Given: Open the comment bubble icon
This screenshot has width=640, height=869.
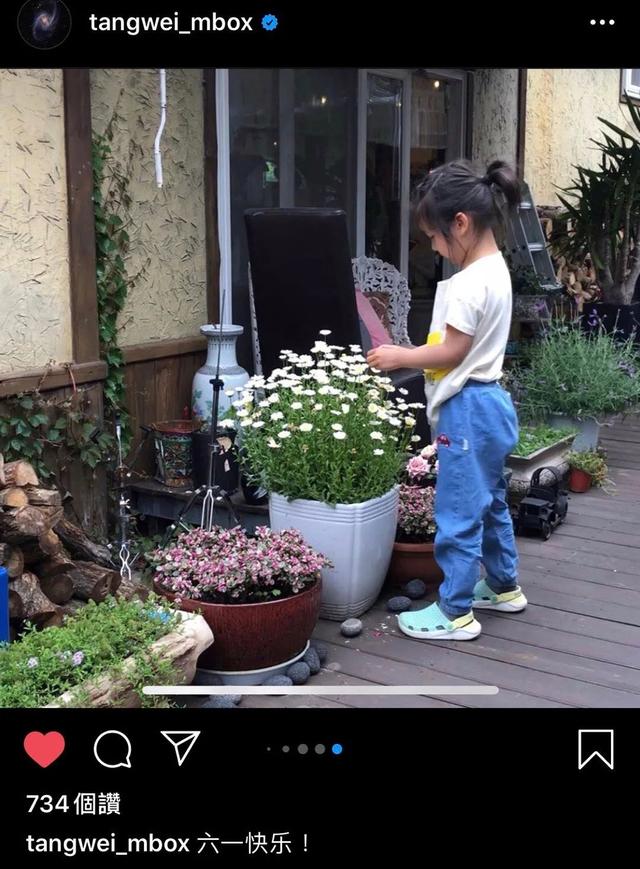Looking at the screenshot, I should coord(112,749).
